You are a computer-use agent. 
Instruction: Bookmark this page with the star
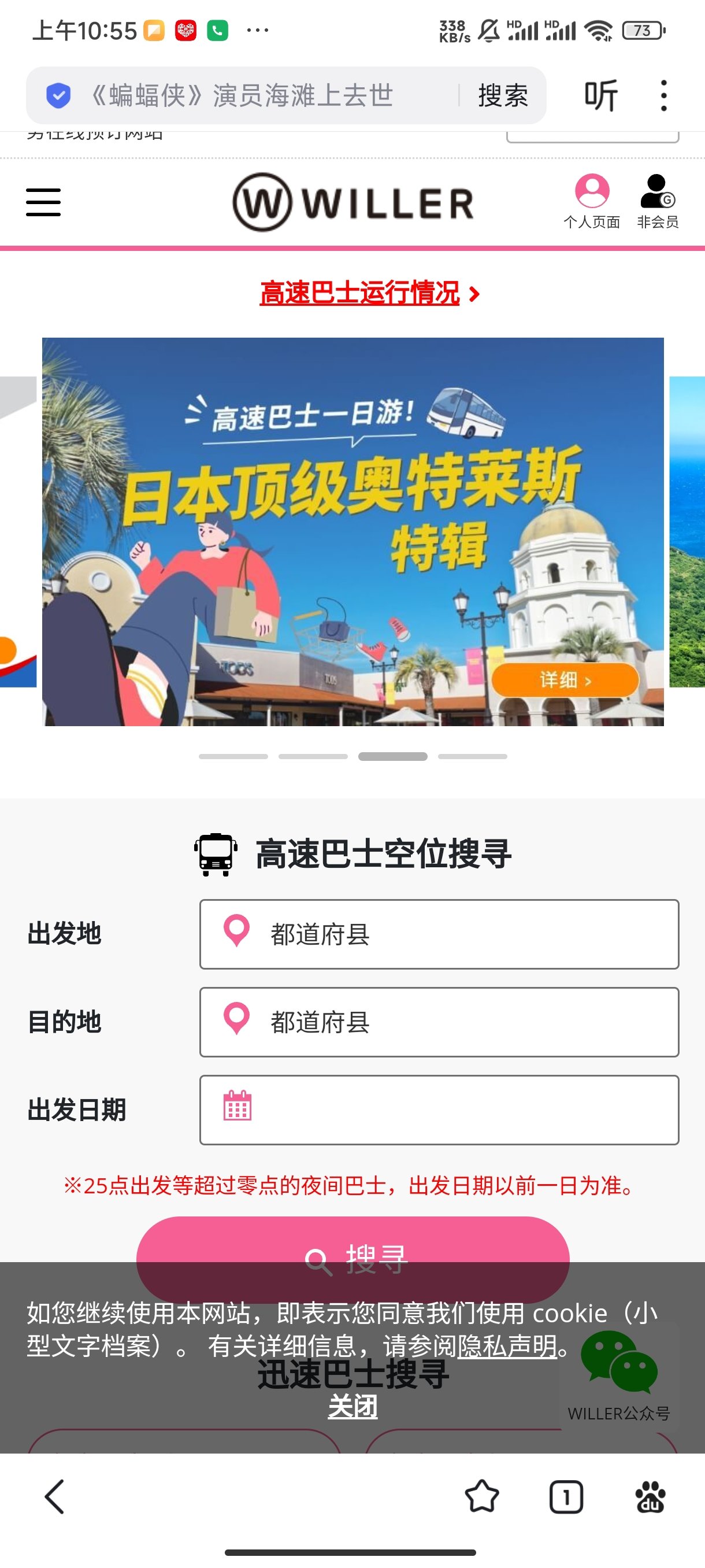point(482,1497)
